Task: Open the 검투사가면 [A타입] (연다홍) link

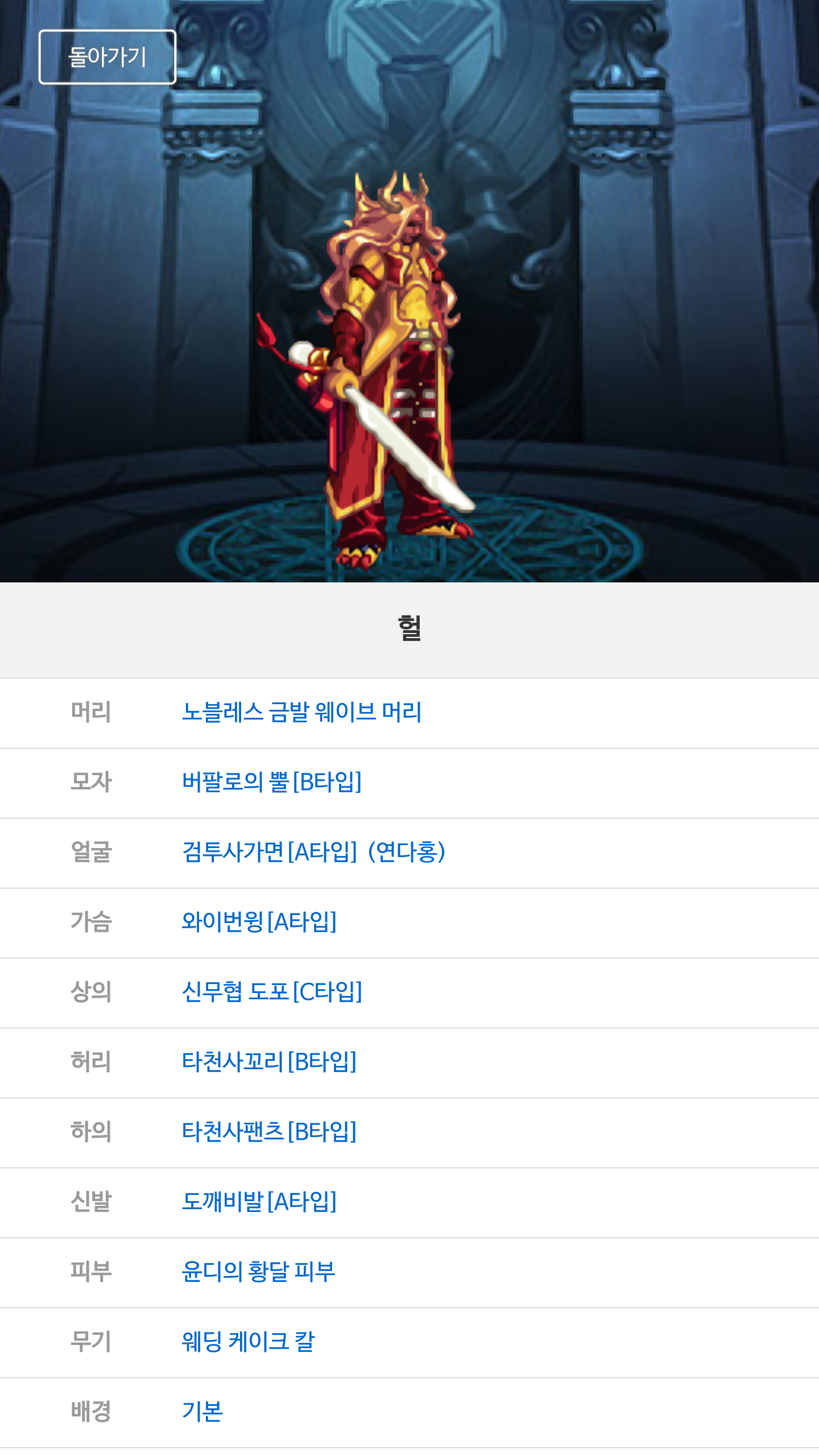Action: click(313, 852)
